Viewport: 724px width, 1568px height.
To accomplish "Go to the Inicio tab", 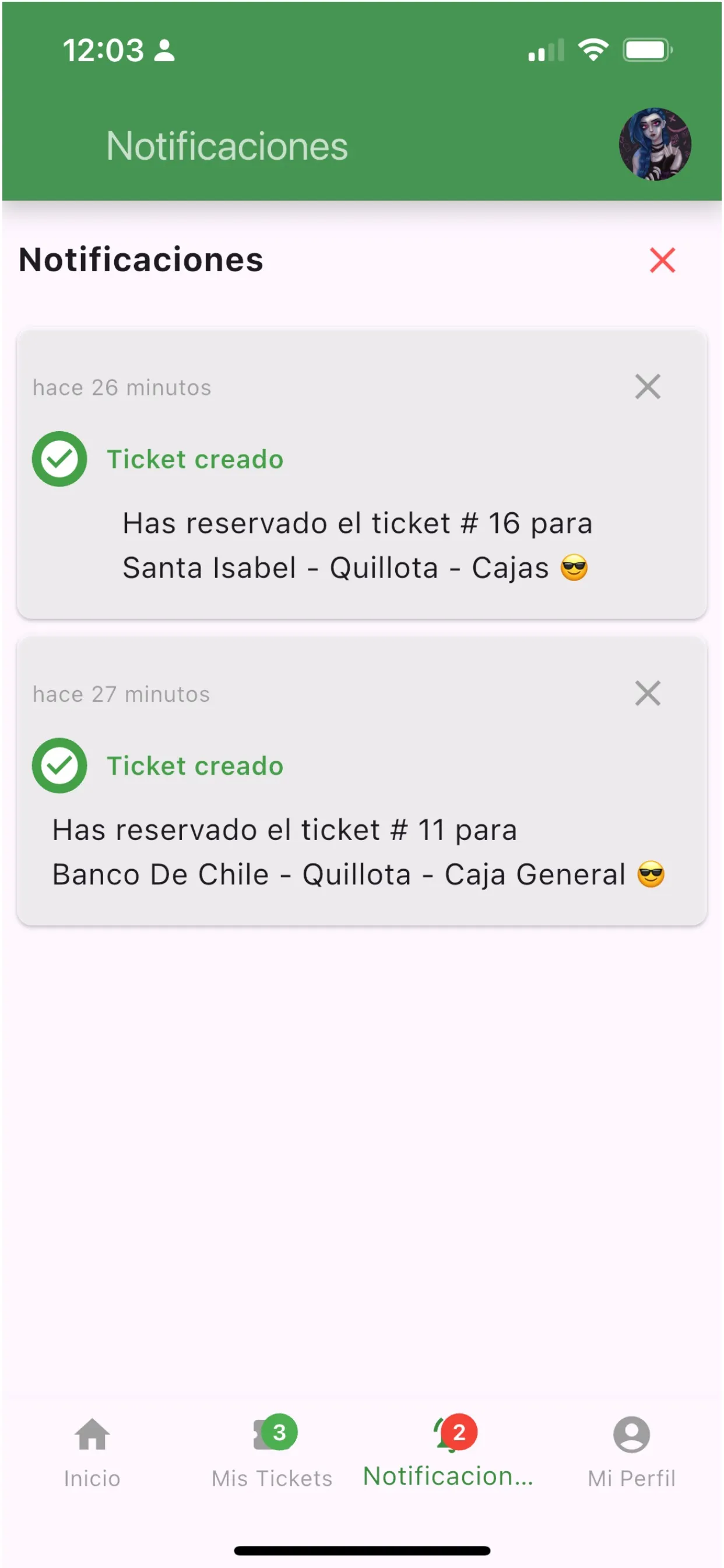I will (92, 1452).
